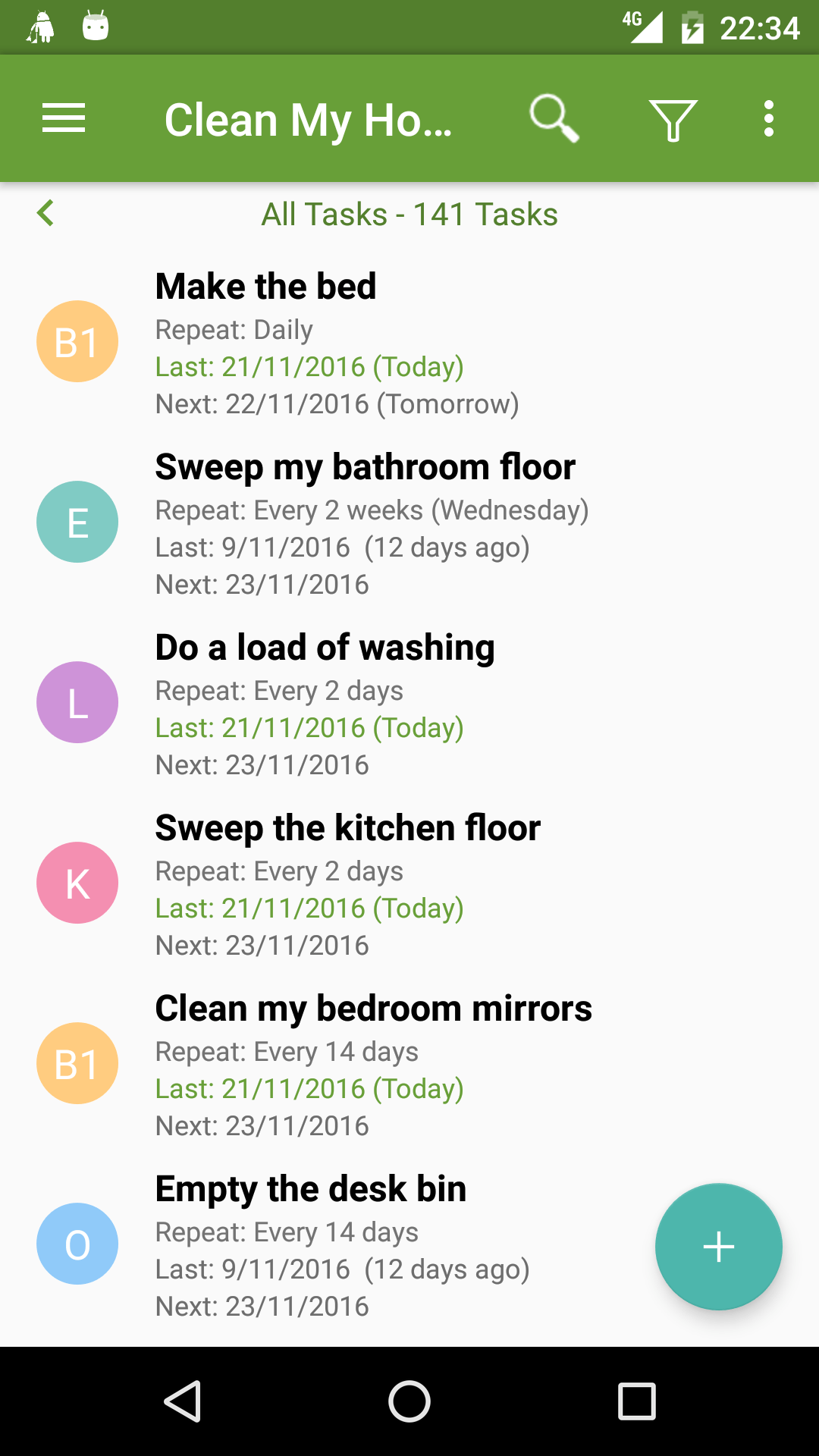Select the All Tasks - 141 Tasks header
This screenshot has height=1456, width=819.
point(409,215)
